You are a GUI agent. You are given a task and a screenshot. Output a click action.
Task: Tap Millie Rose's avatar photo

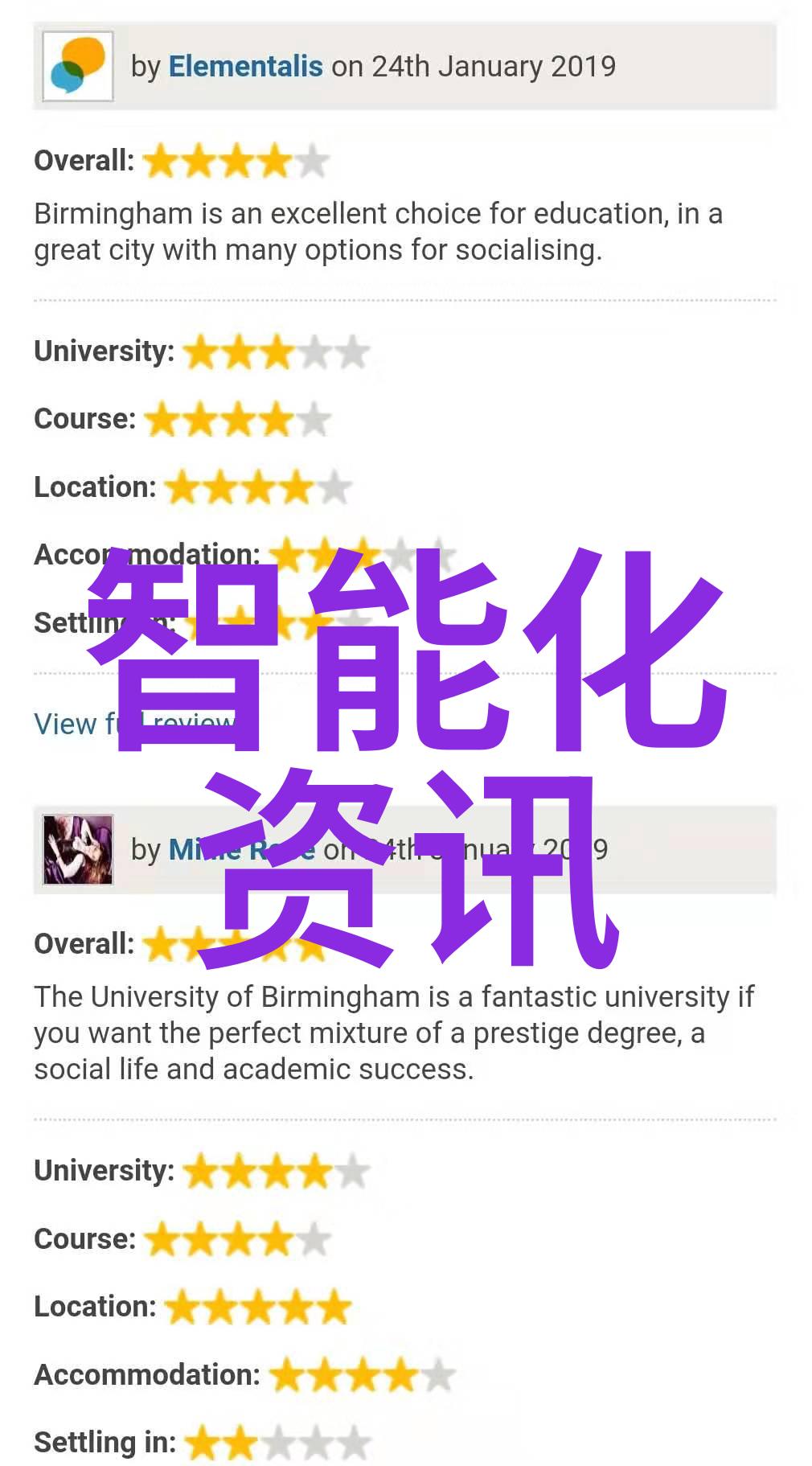coord(78,850)
